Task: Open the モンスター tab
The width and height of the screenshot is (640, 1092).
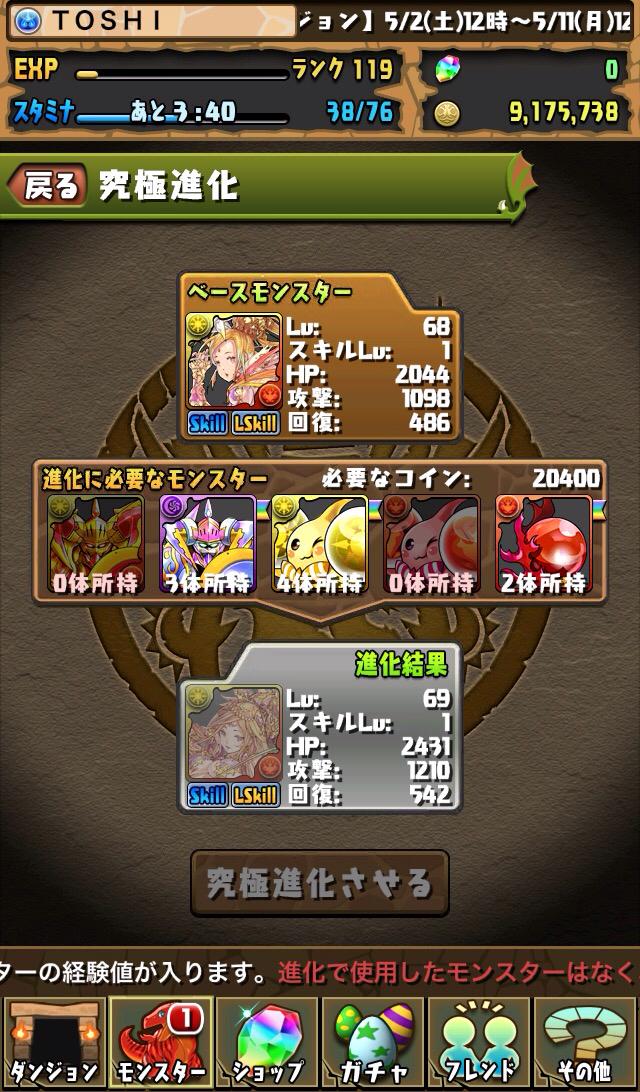Action: 160,1043
